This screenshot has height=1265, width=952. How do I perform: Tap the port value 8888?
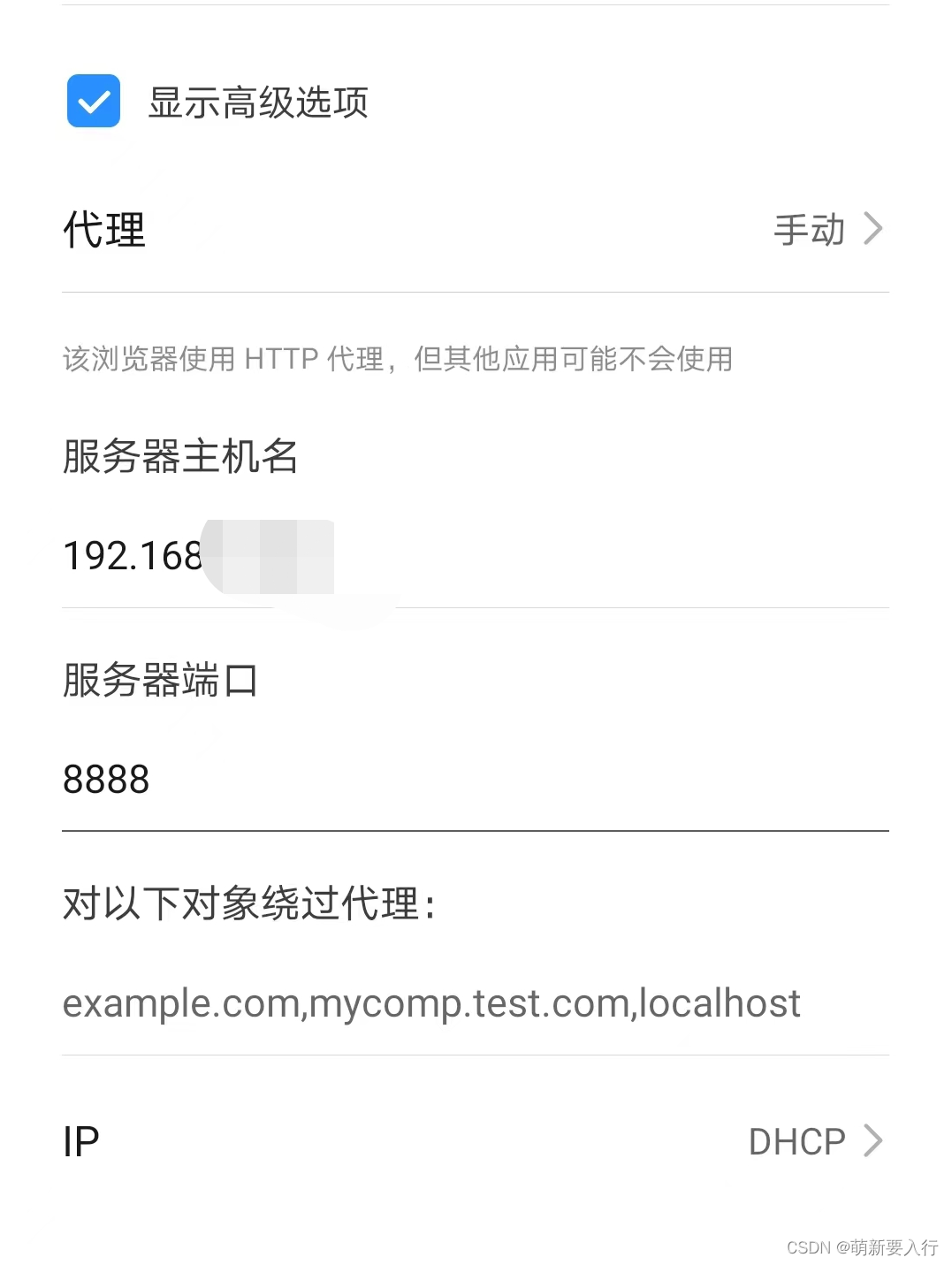click(x=107, y=780)
